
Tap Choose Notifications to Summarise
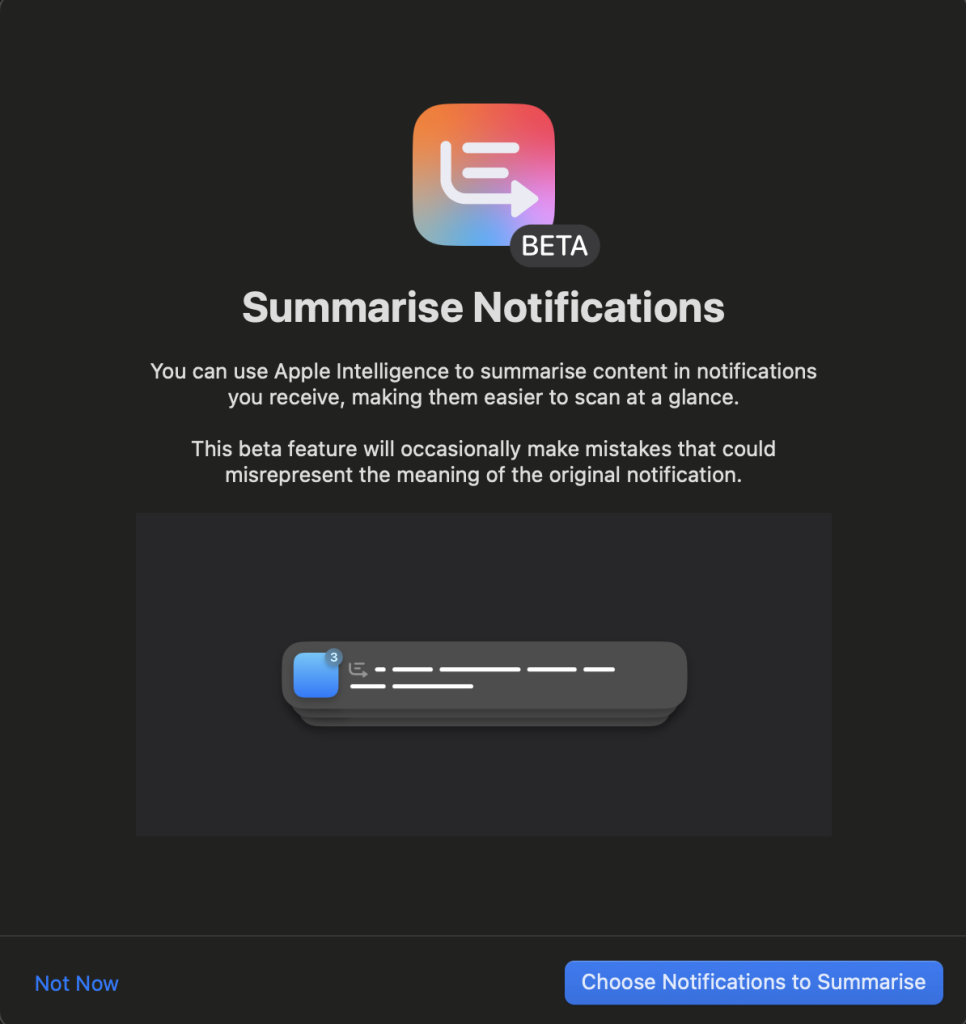point(753,982)
